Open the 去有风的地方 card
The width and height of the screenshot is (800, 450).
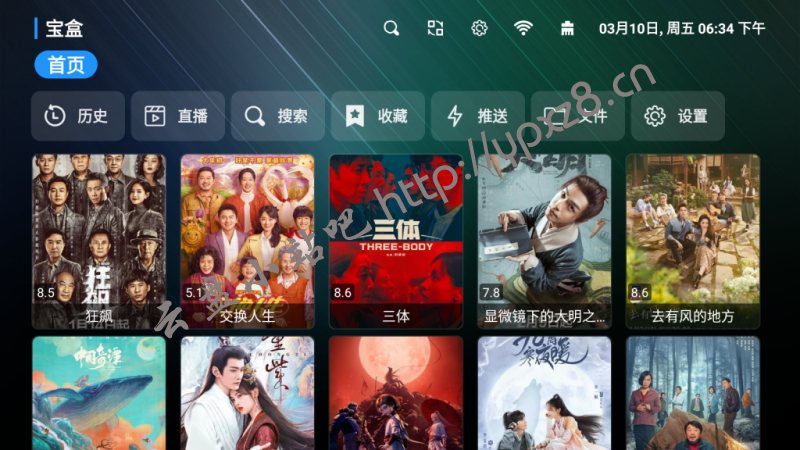tap(692, 242)
